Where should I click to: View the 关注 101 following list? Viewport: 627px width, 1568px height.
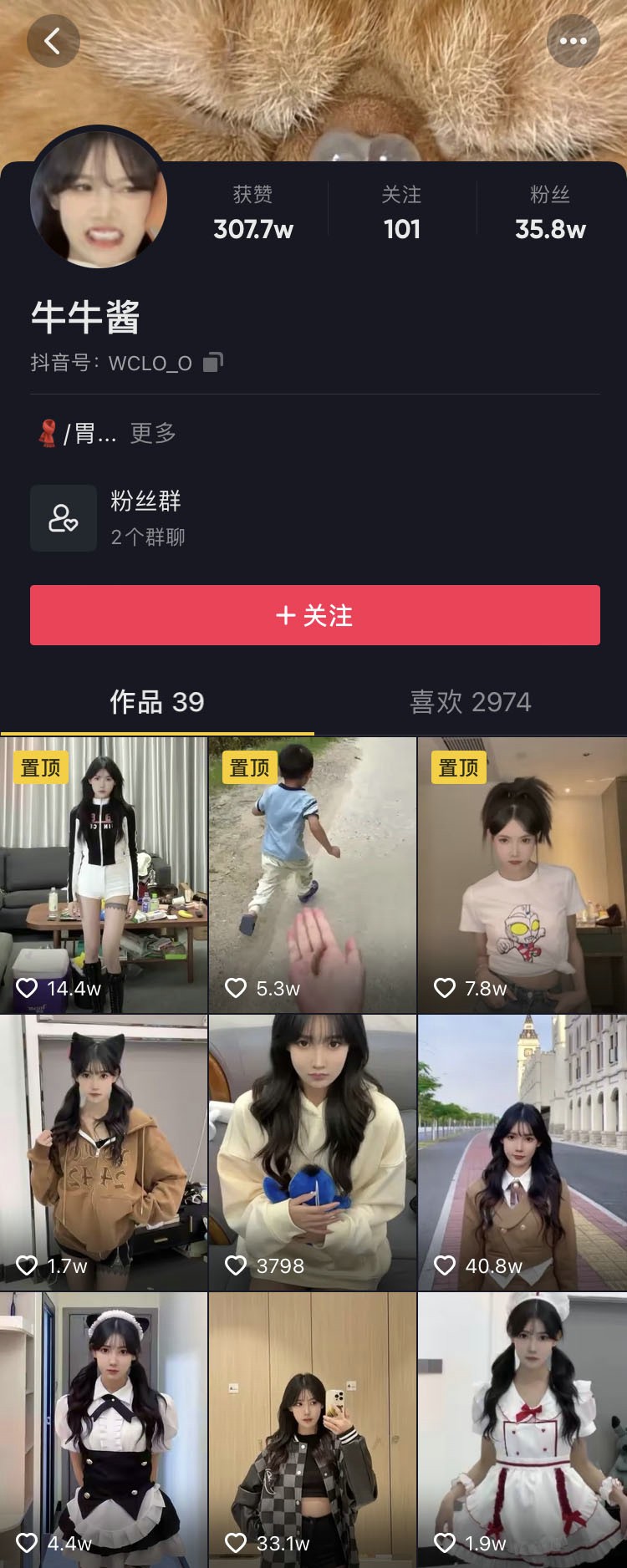(401, 213)
